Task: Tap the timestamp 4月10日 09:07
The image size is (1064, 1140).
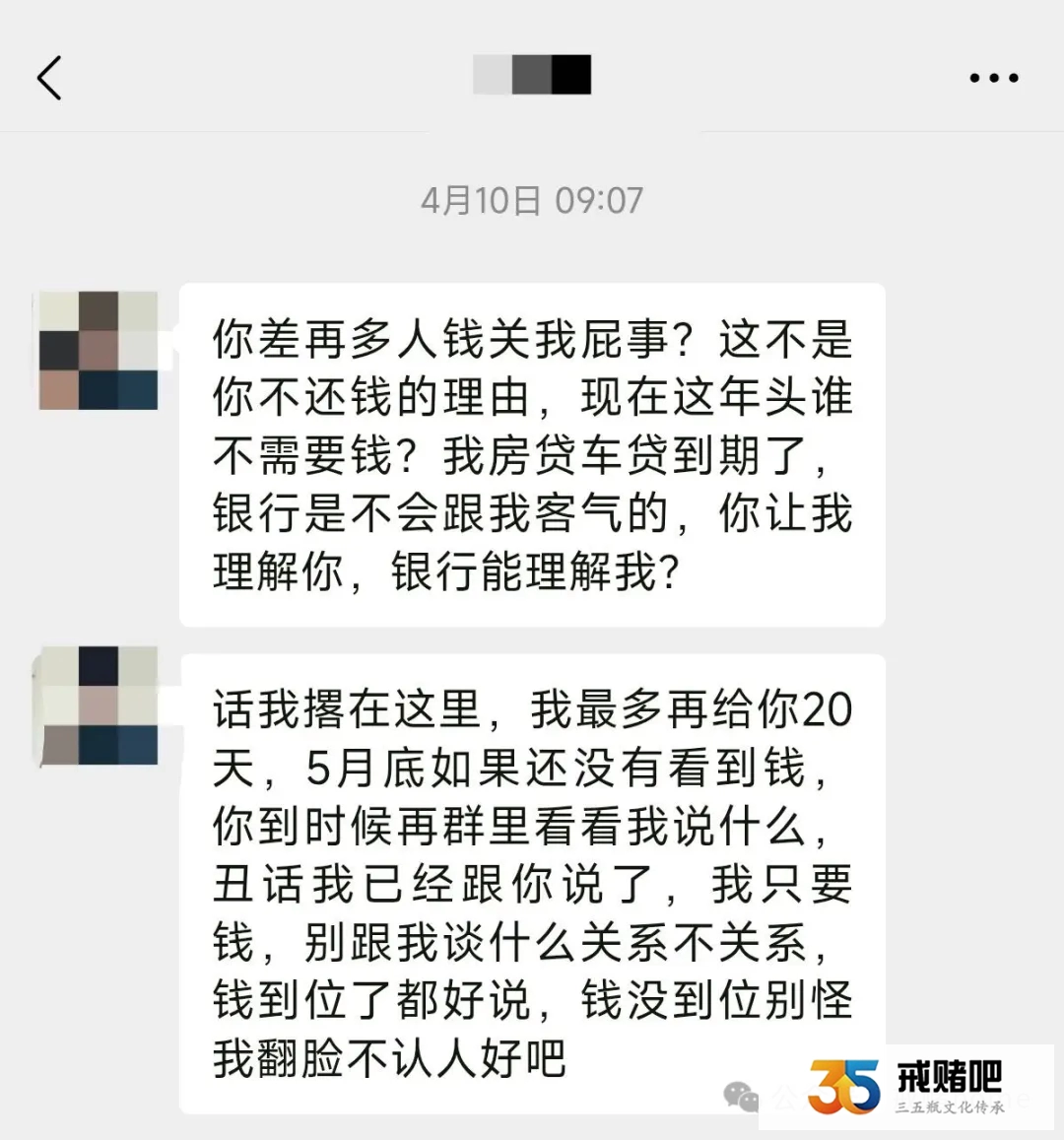Action: coord(532,199)
